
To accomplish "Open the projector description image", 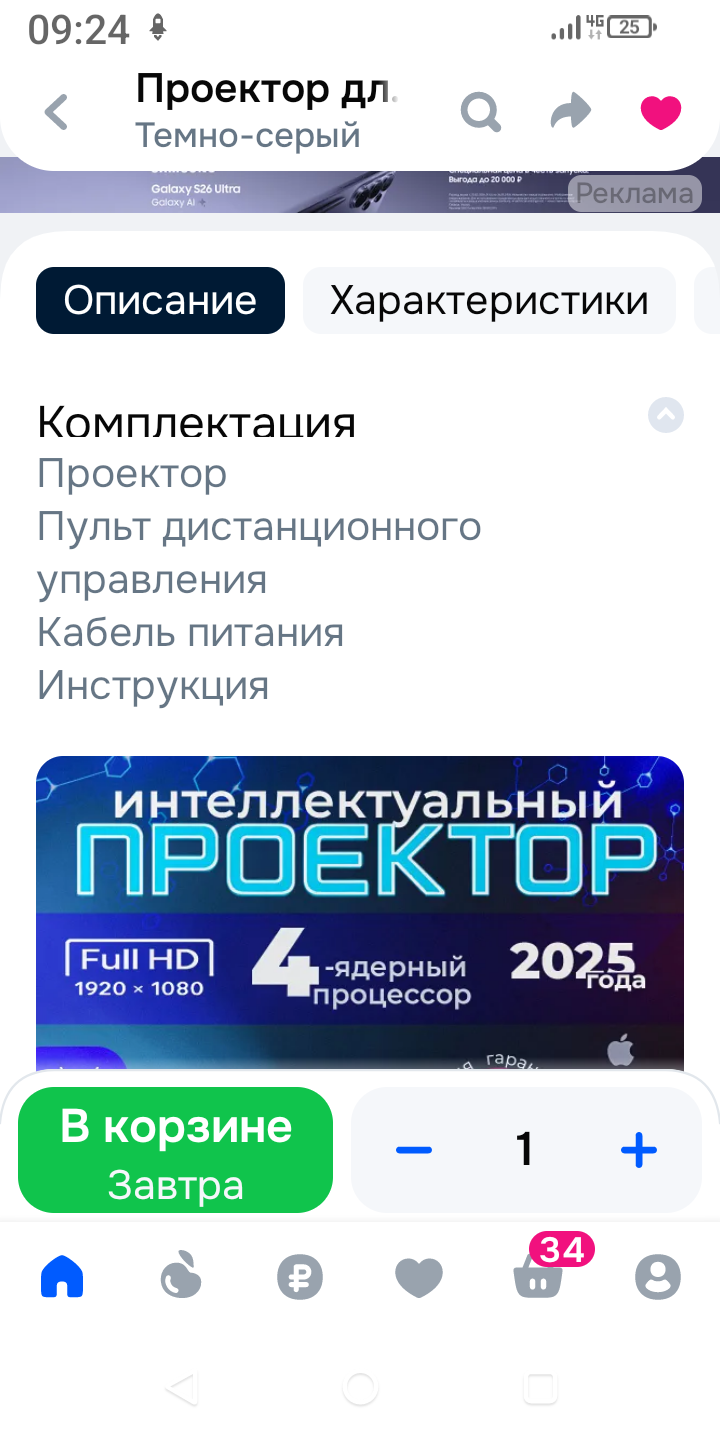I will pos(360,910).
